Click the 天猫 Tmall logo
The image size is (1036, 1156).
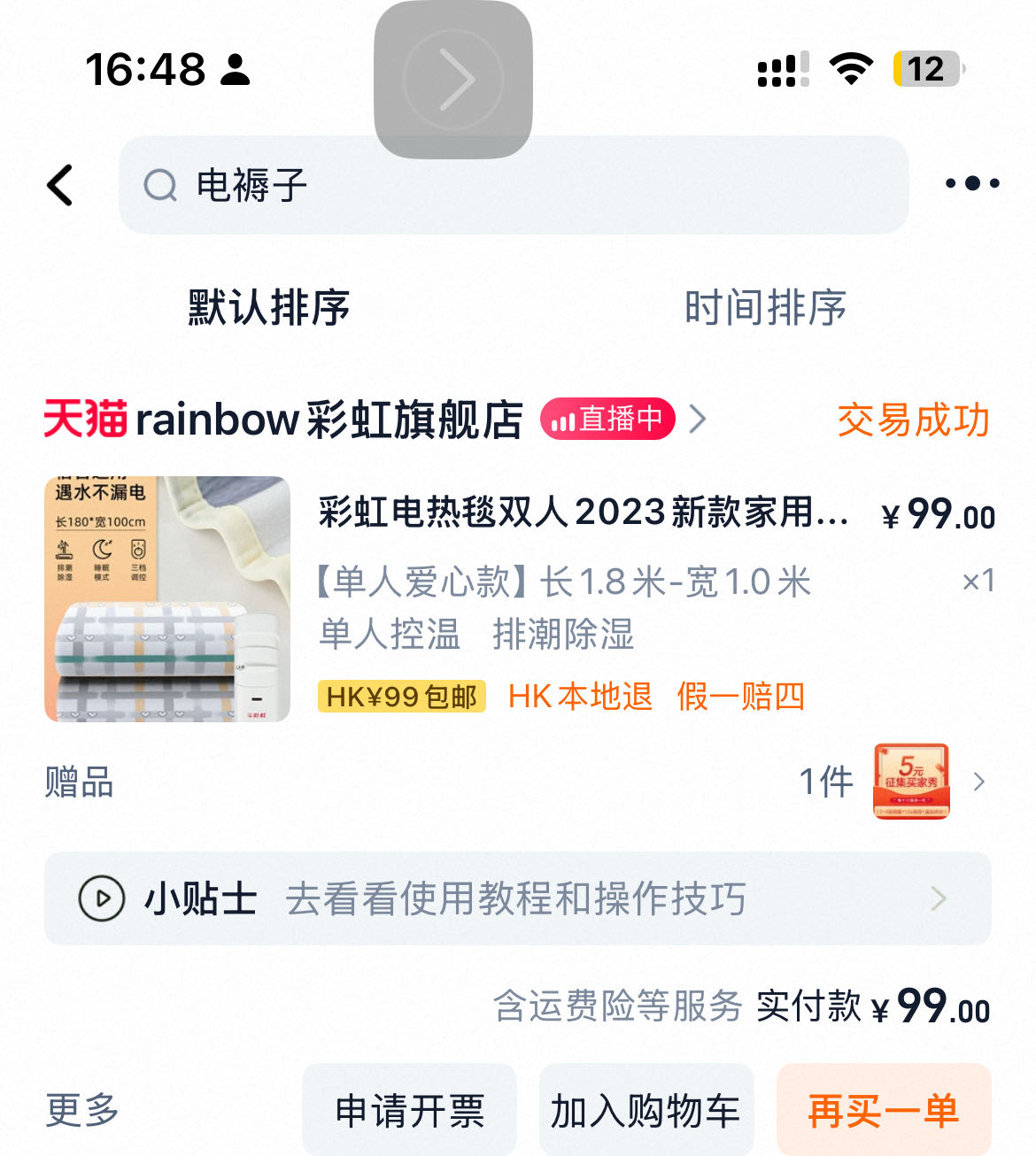pos(86,421)
